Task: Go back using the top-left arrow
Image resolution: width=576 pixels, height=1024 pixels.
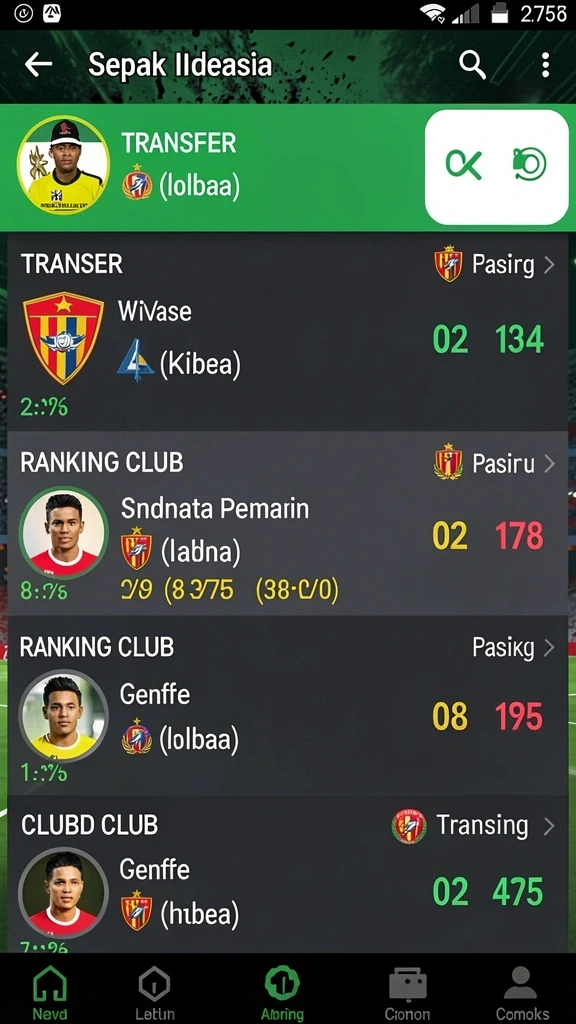Action: 38,65
